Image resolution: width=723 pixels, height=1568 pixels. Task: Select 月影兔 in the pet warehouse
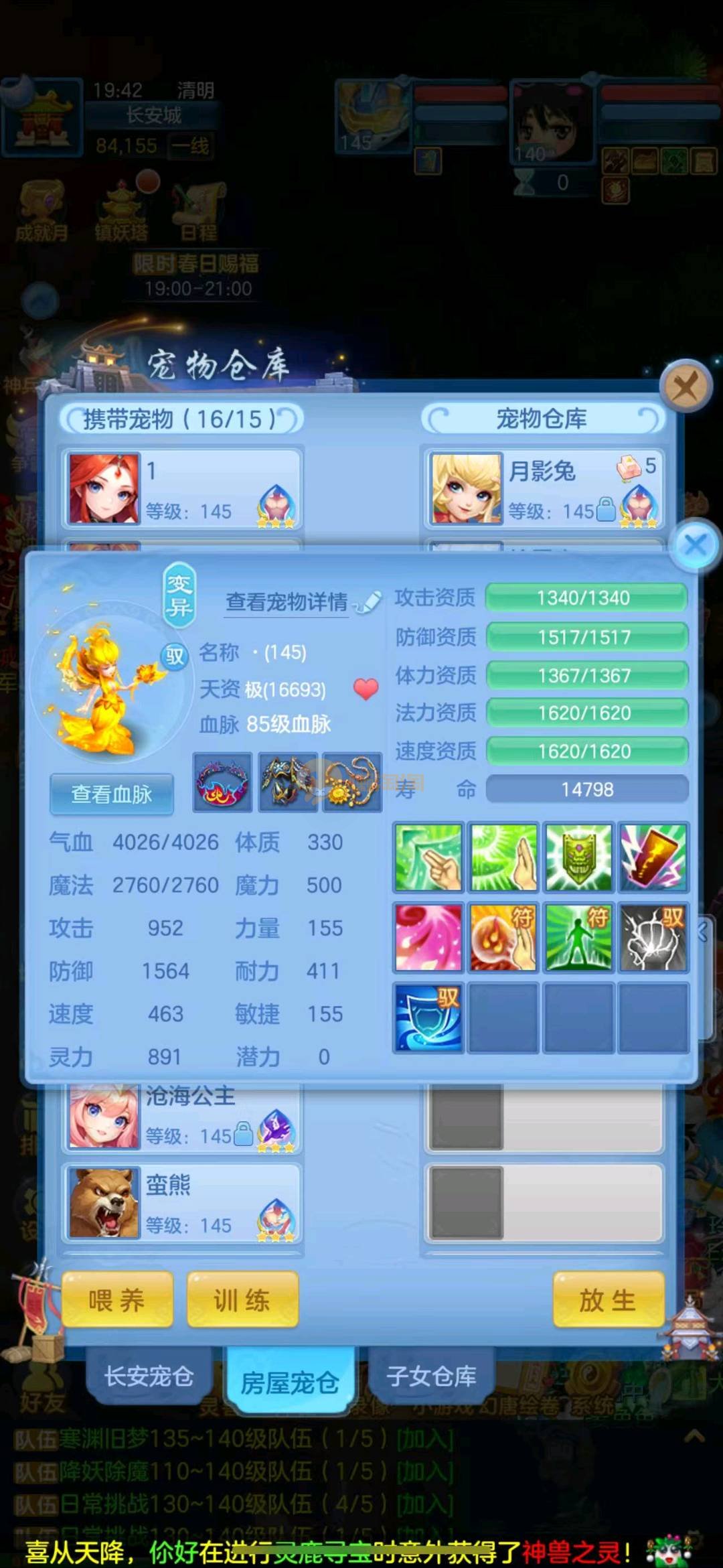[x=542, y=488]
